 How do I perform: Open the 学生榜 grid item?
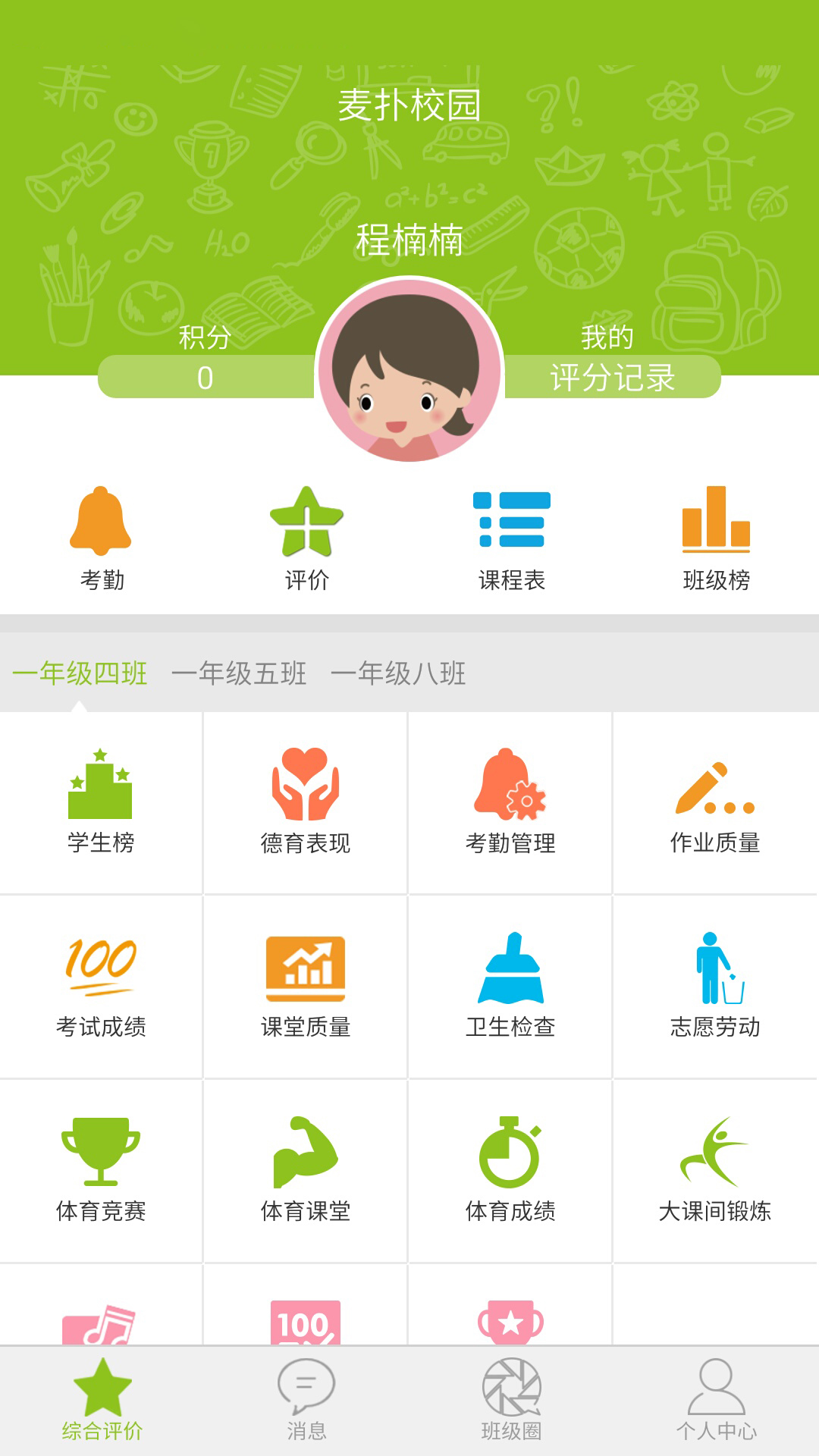[101, 802]
